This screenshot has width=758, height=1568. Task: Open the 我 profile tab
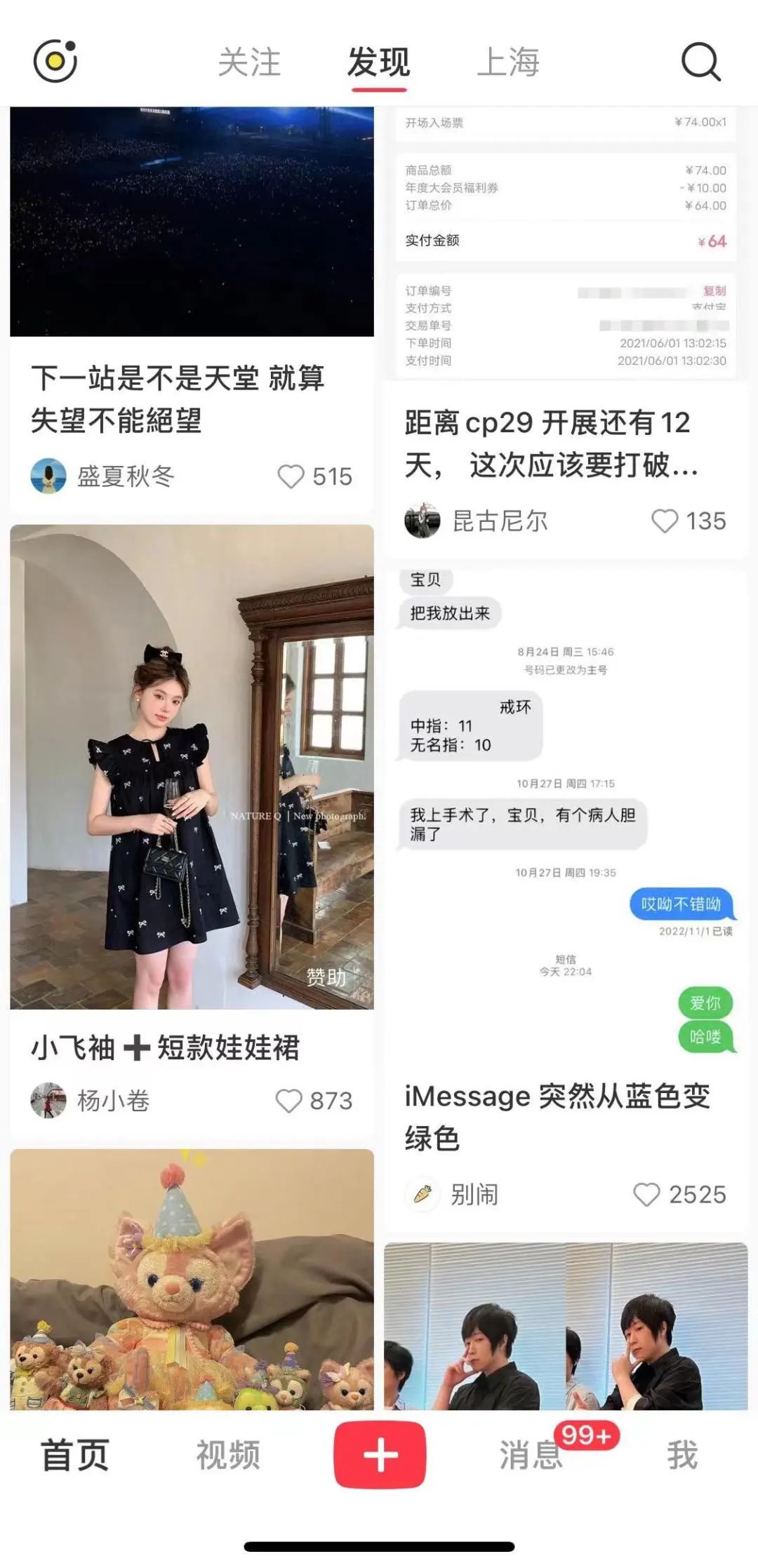pos(682,1455)
